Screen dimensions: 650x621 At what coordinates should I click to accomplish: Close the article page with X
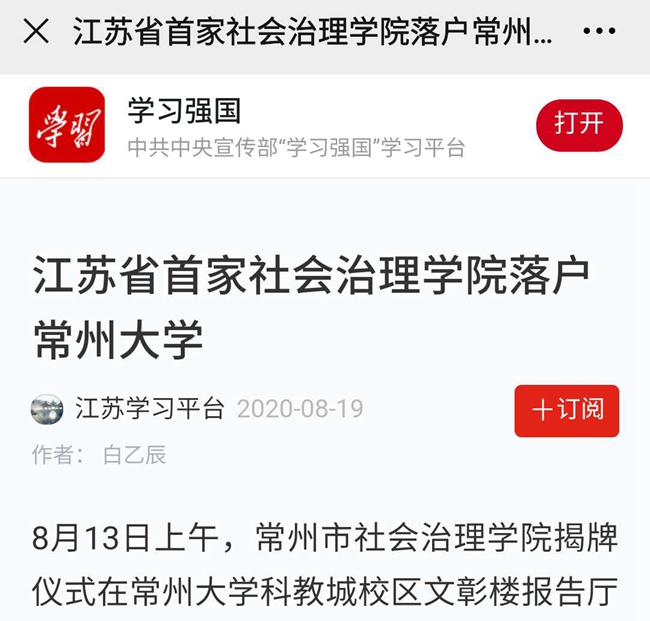click(x=36, y=32)
